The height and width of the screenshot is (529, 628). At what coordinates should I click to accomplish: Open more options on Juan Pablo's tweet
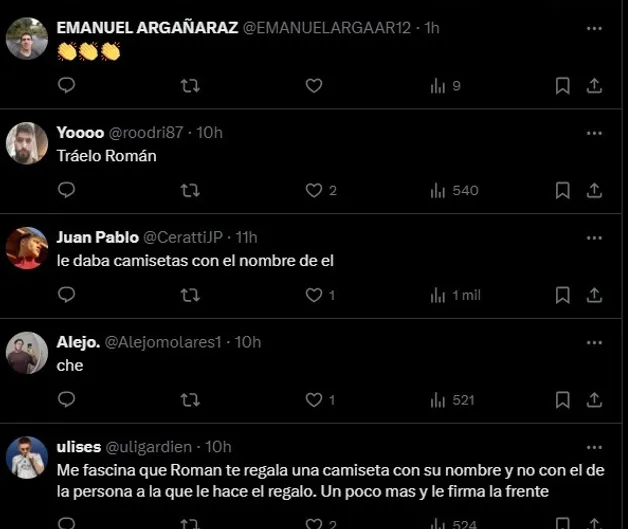595,237
